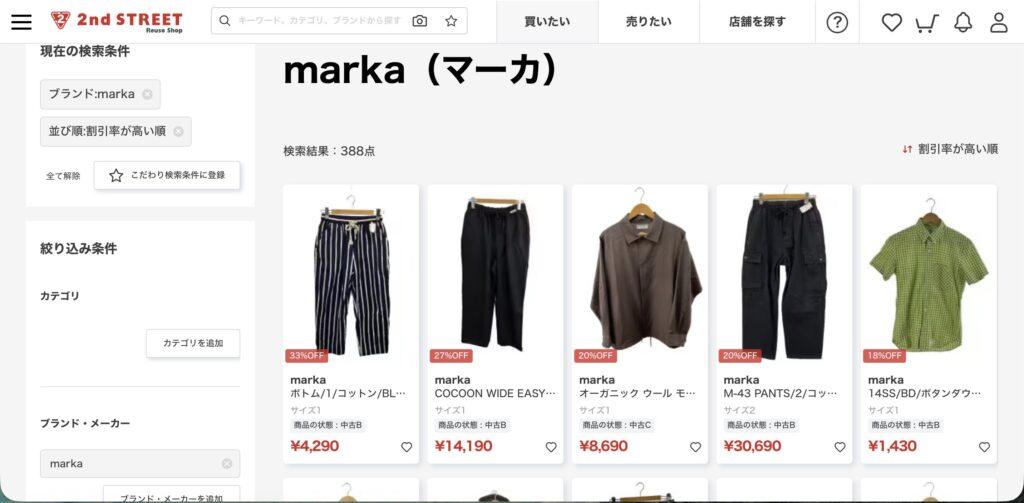The image size is (1024, 503).
Task: Switch to 買いたい tab
Action: click(547, 21)
